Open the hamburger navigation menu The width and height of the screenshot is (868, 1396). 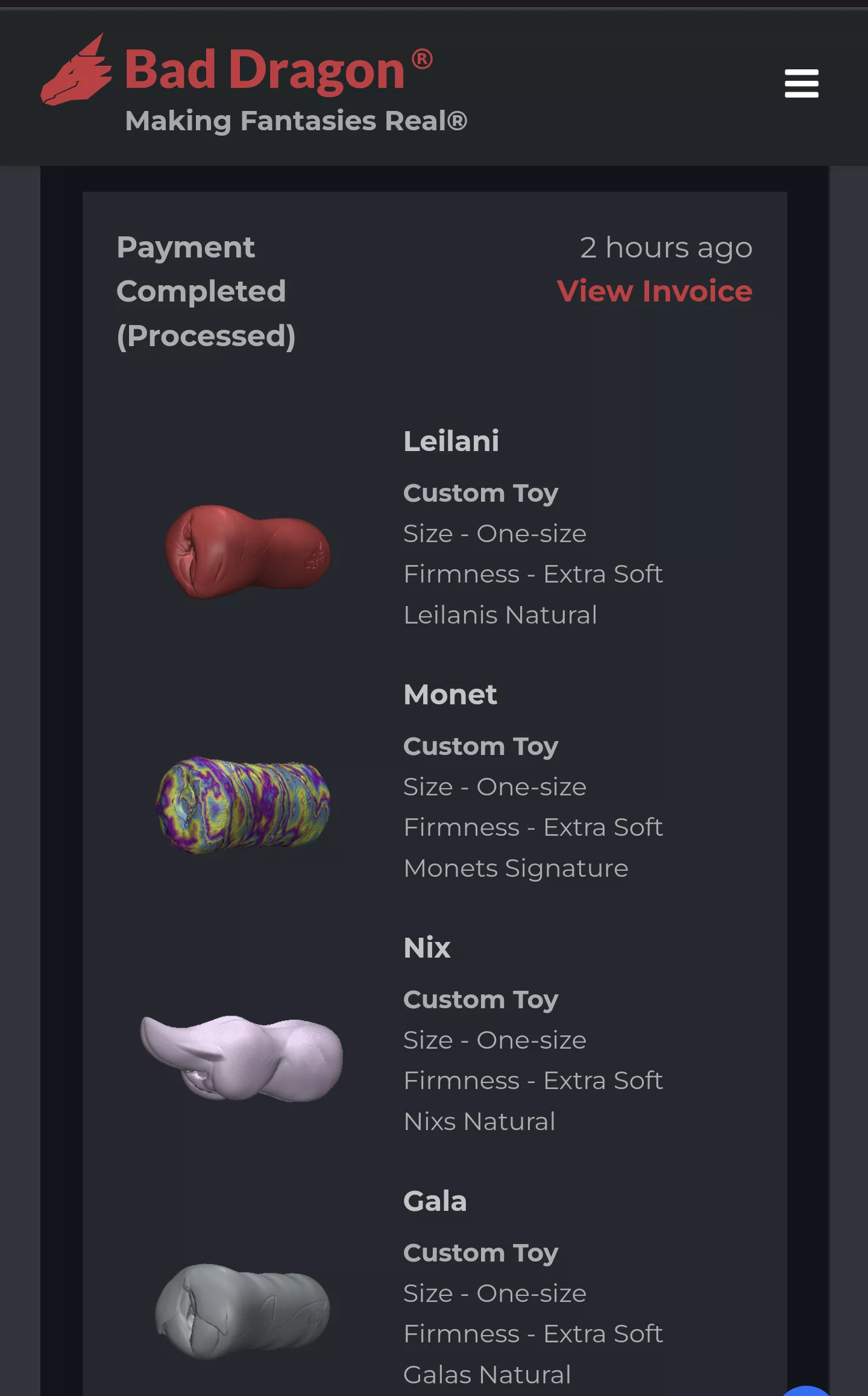(x=801, y=83)
